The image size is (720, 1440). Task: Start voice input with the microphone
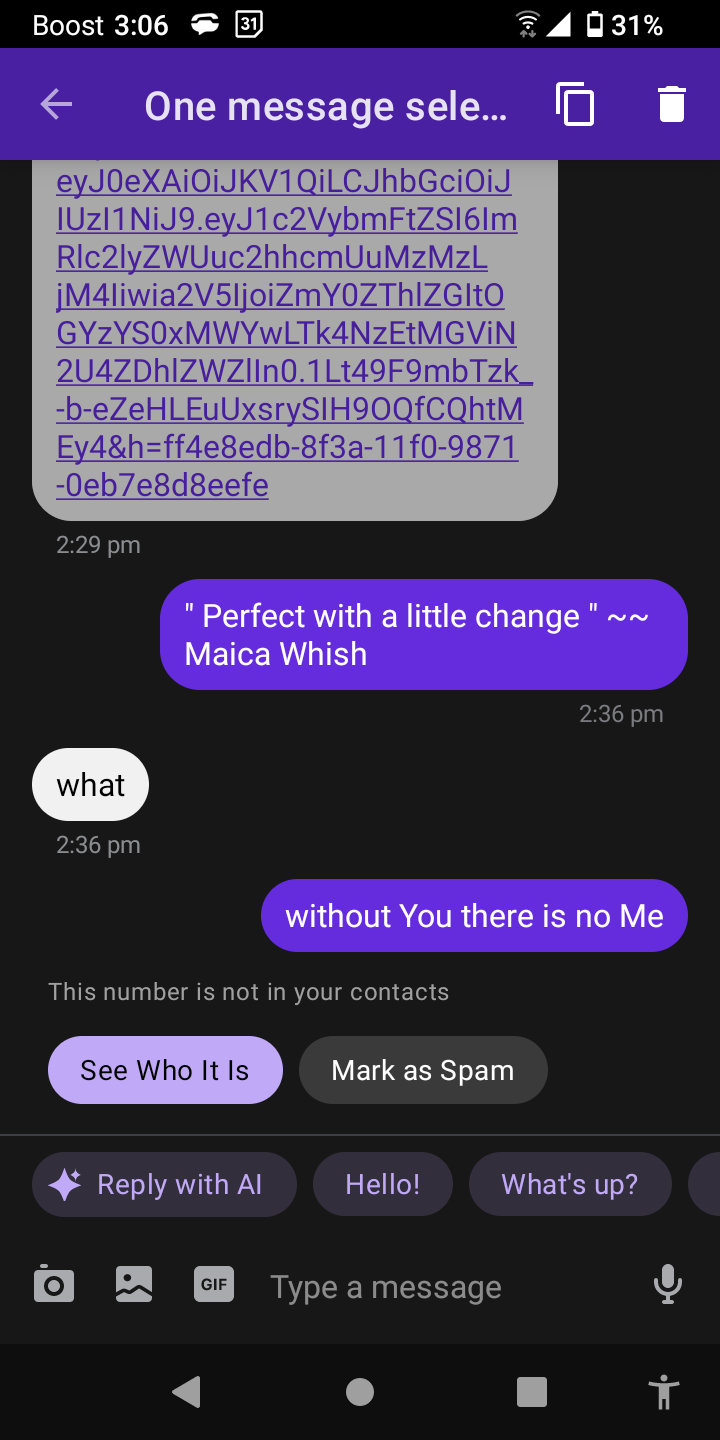(667, 1284)
